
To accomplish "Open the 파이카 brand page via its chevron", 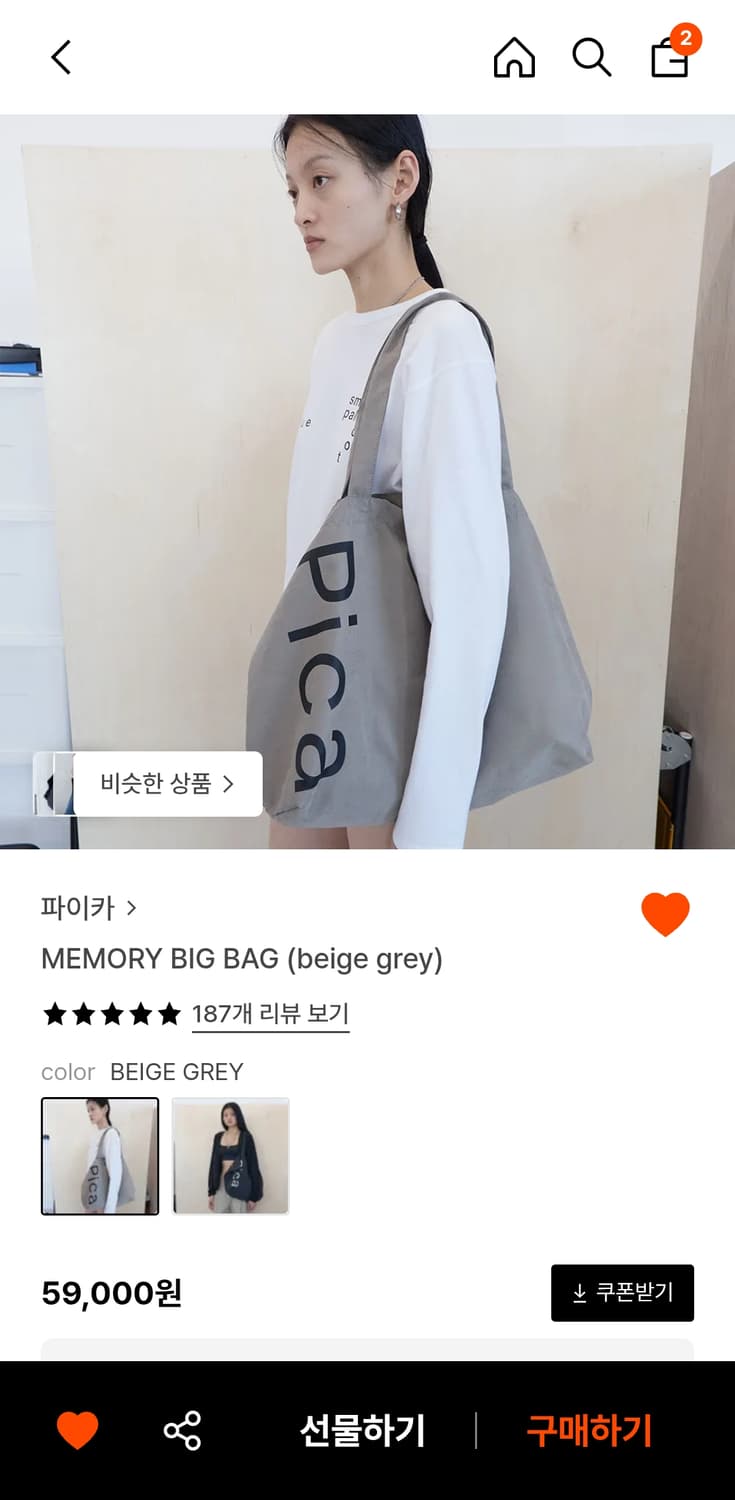I will [133, 908].
